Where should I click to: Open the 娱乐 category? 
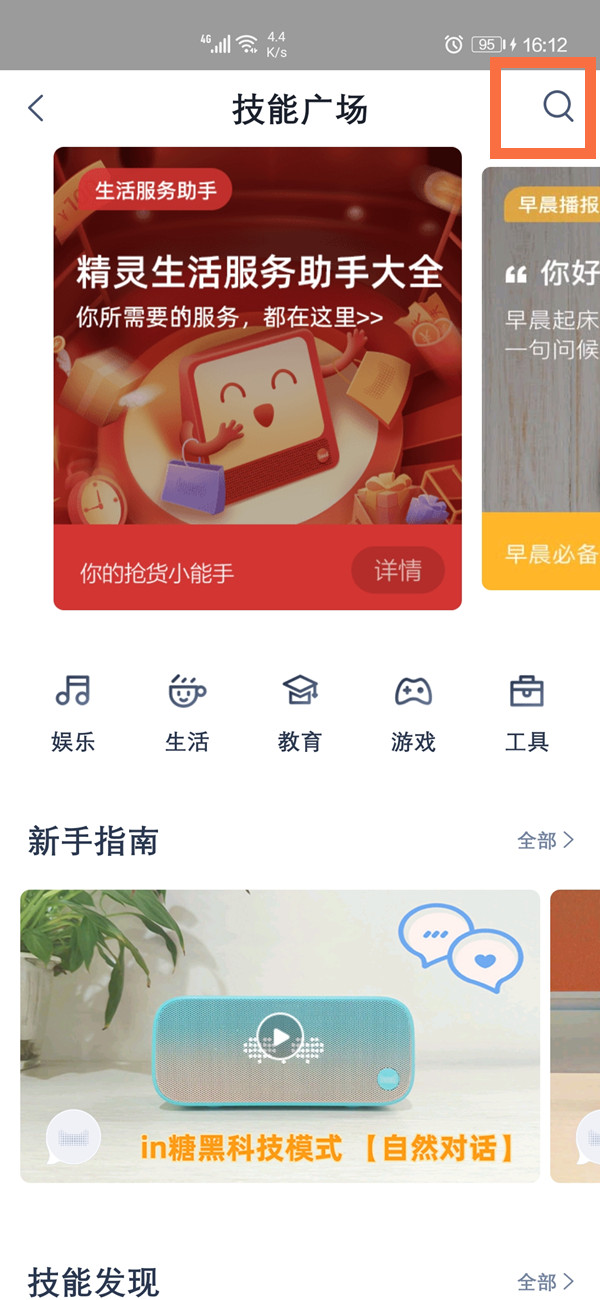coord(73,712)
